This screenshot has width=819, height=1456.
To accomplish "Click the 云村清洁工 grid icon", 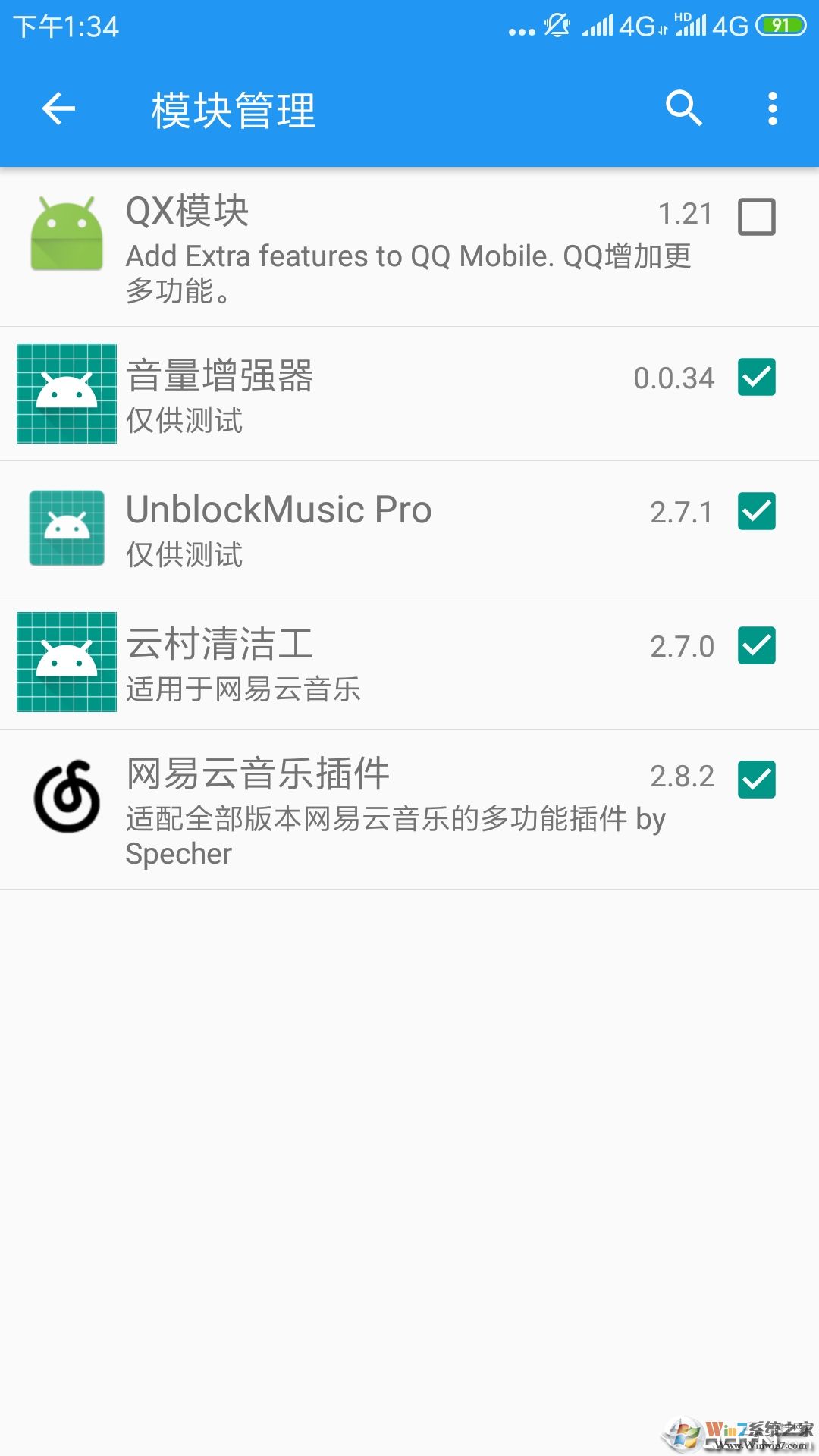I will pos(66,662).
